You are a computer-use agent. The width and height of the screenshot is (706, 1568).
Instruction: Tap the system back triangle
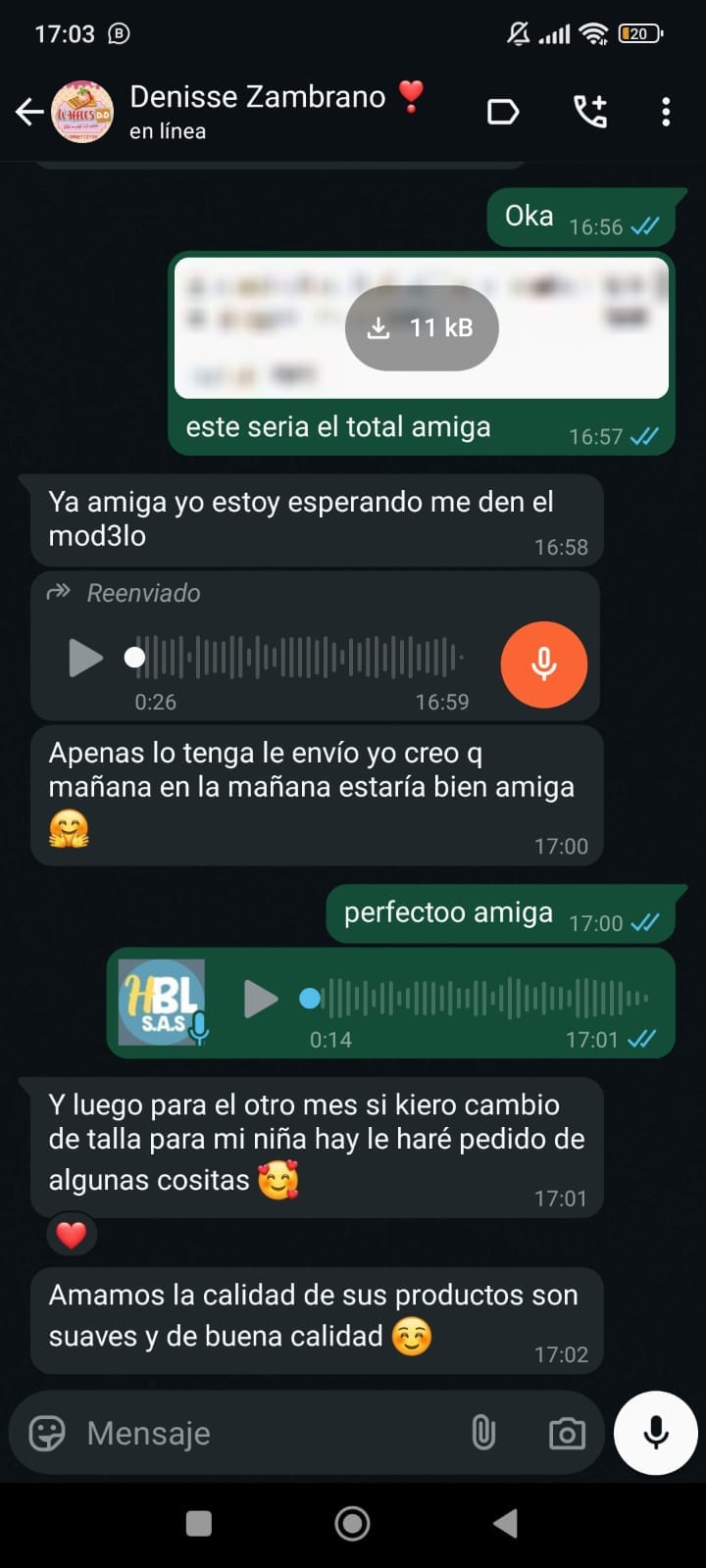point(505,1523)
